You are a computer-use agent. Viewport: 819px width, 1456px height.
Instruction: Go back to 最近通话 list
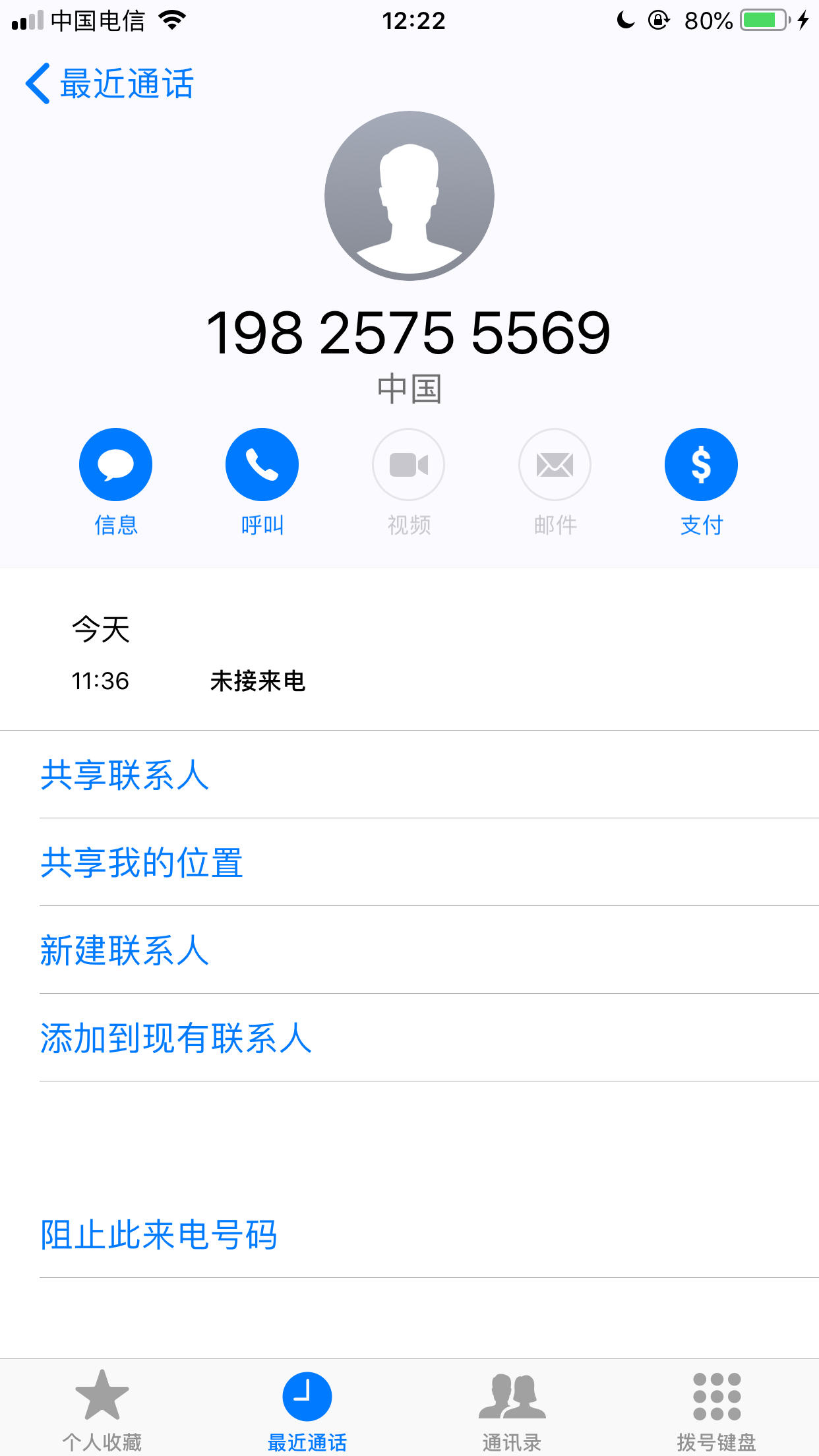pyautogui.click(x=109, y=84)
